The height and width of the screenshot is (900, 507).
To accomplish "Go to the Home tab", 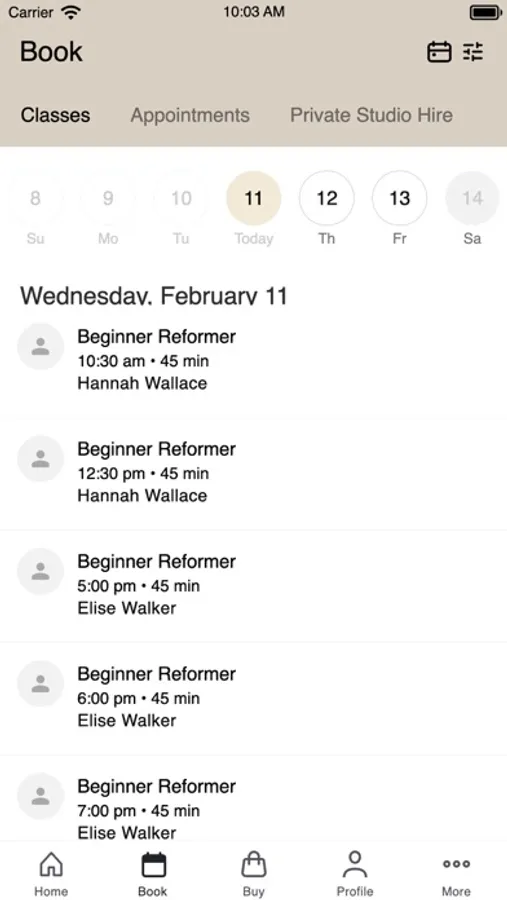I will [51, 874].
